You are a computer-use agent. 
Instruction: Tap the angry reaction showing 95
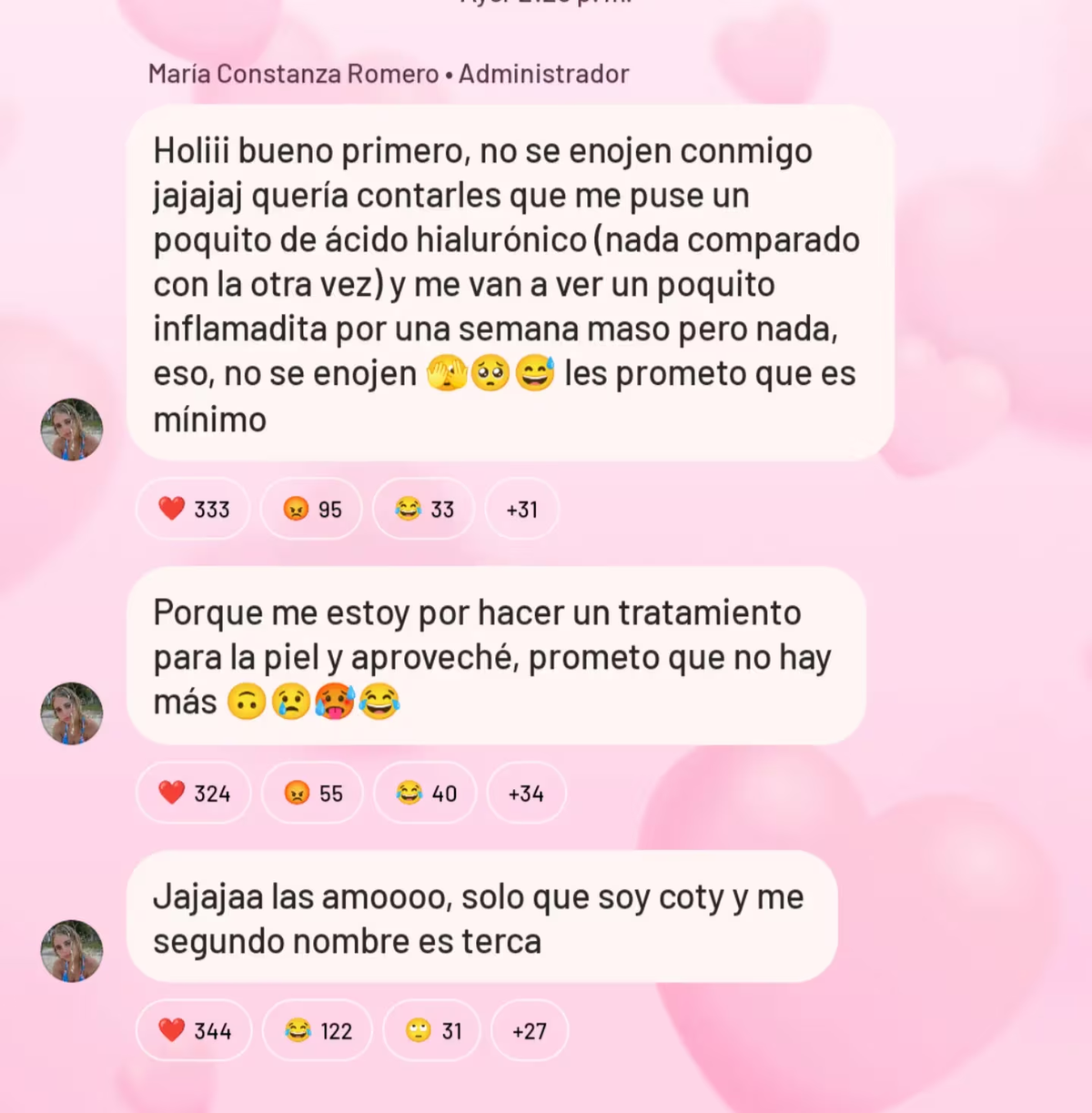click(311, 509)
